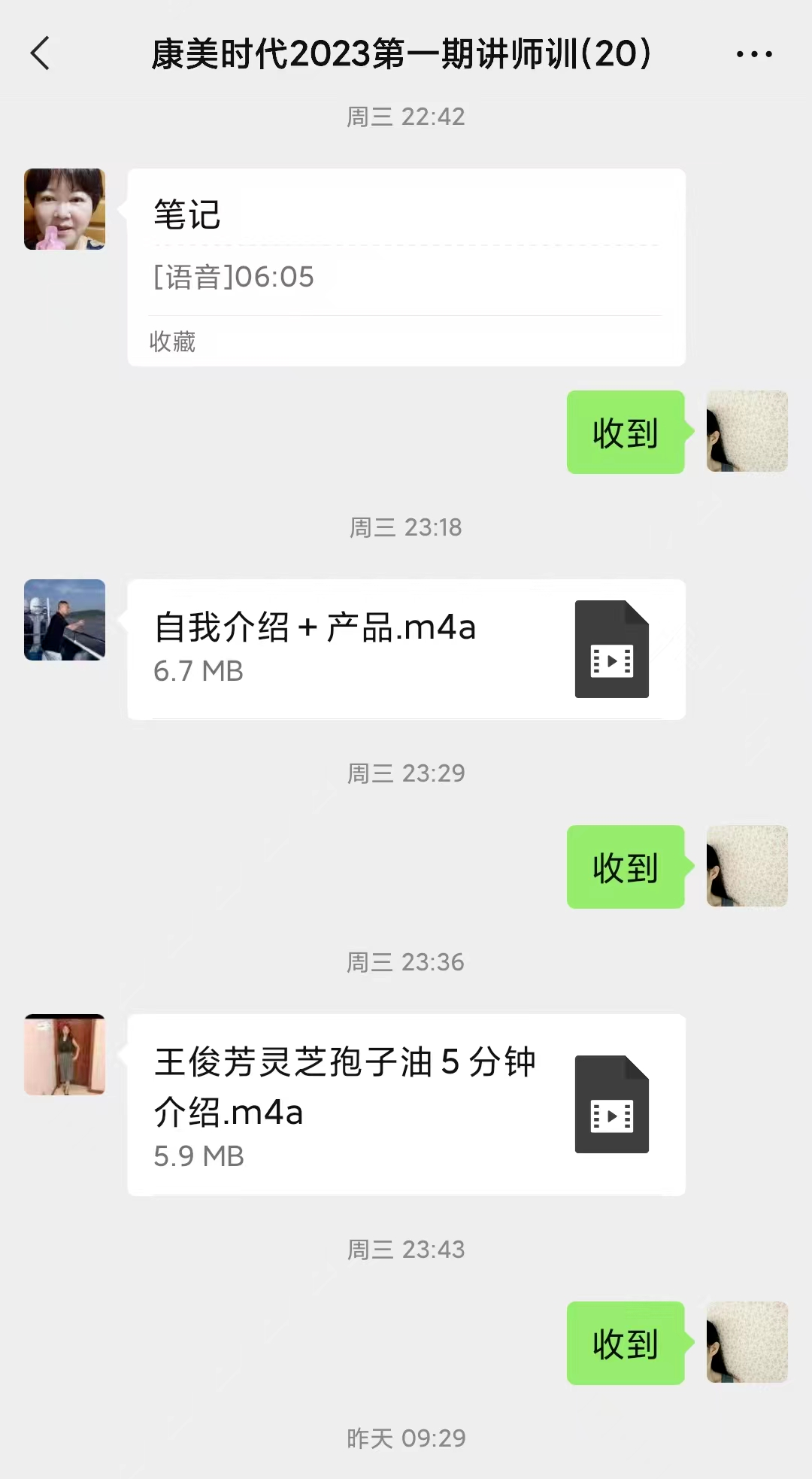The height and width of the screenshot is (1479, 812).
Task: Open the group chat options menu
Action: (x=753, y=54)
